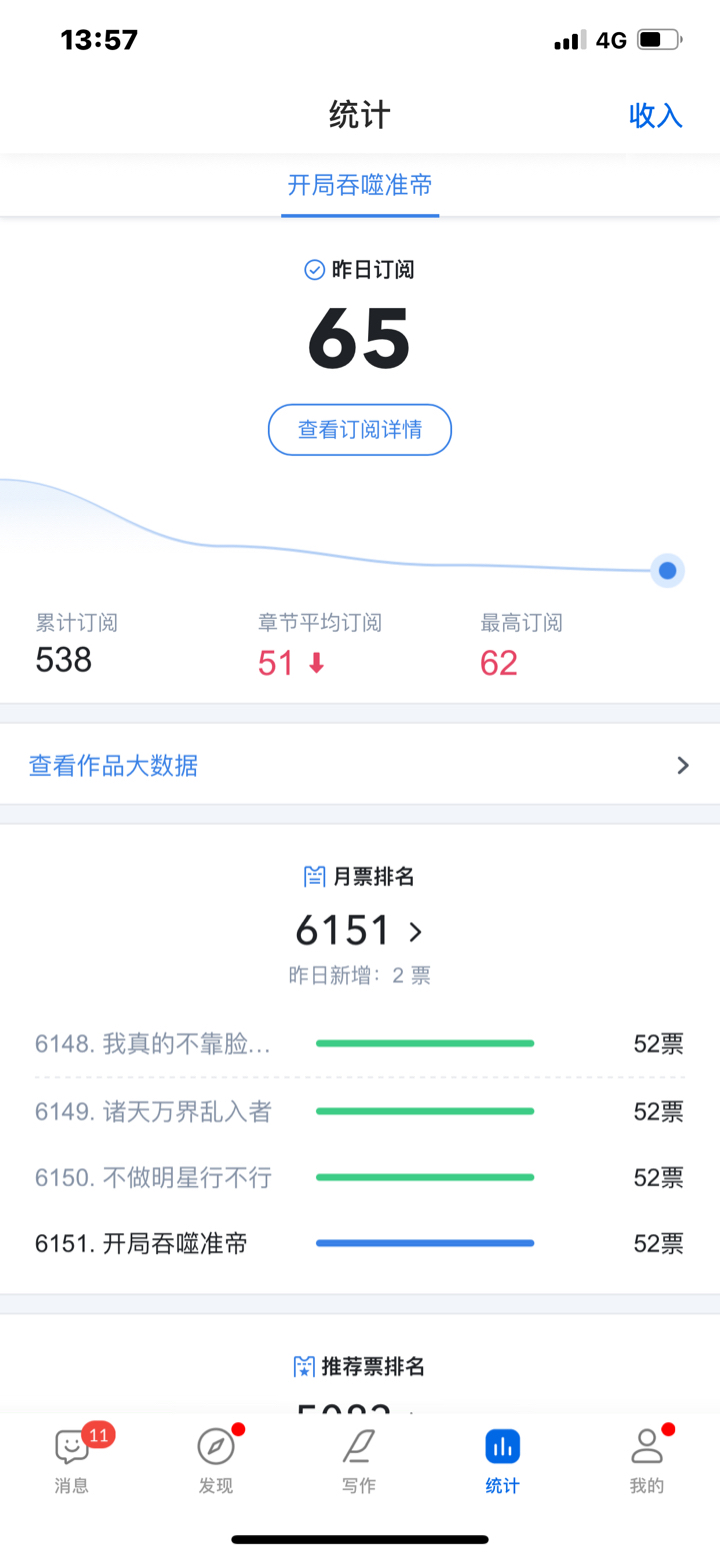Go to 写作 writing tab
This screenshot has width=720, height=1559.
(x=359, y=1460)
